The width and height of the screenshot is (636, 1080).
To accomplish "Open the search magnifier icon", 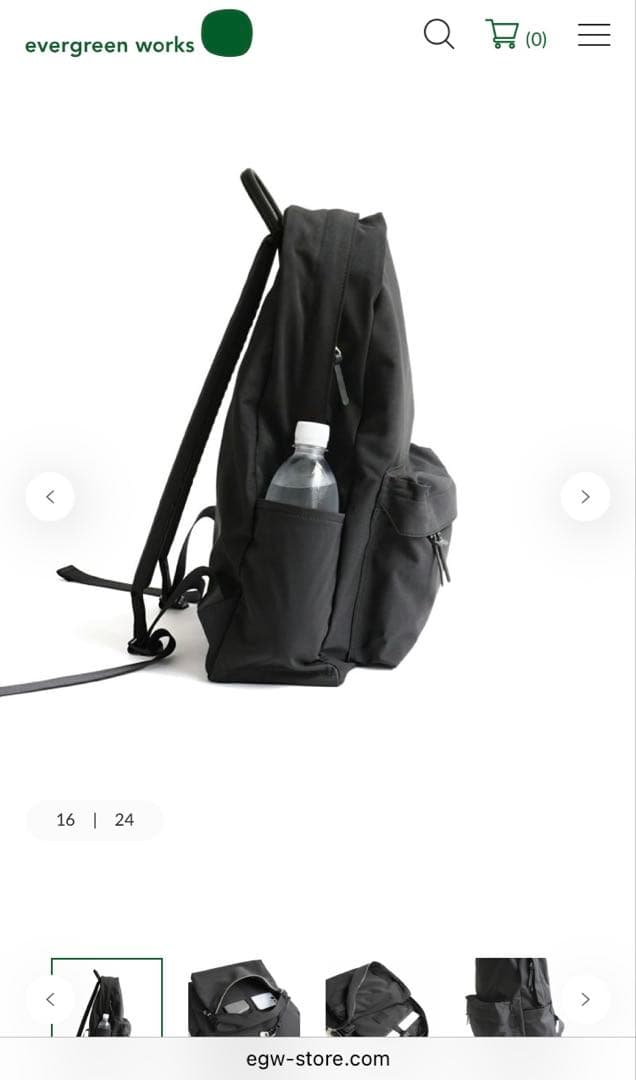I will (439, 35).
